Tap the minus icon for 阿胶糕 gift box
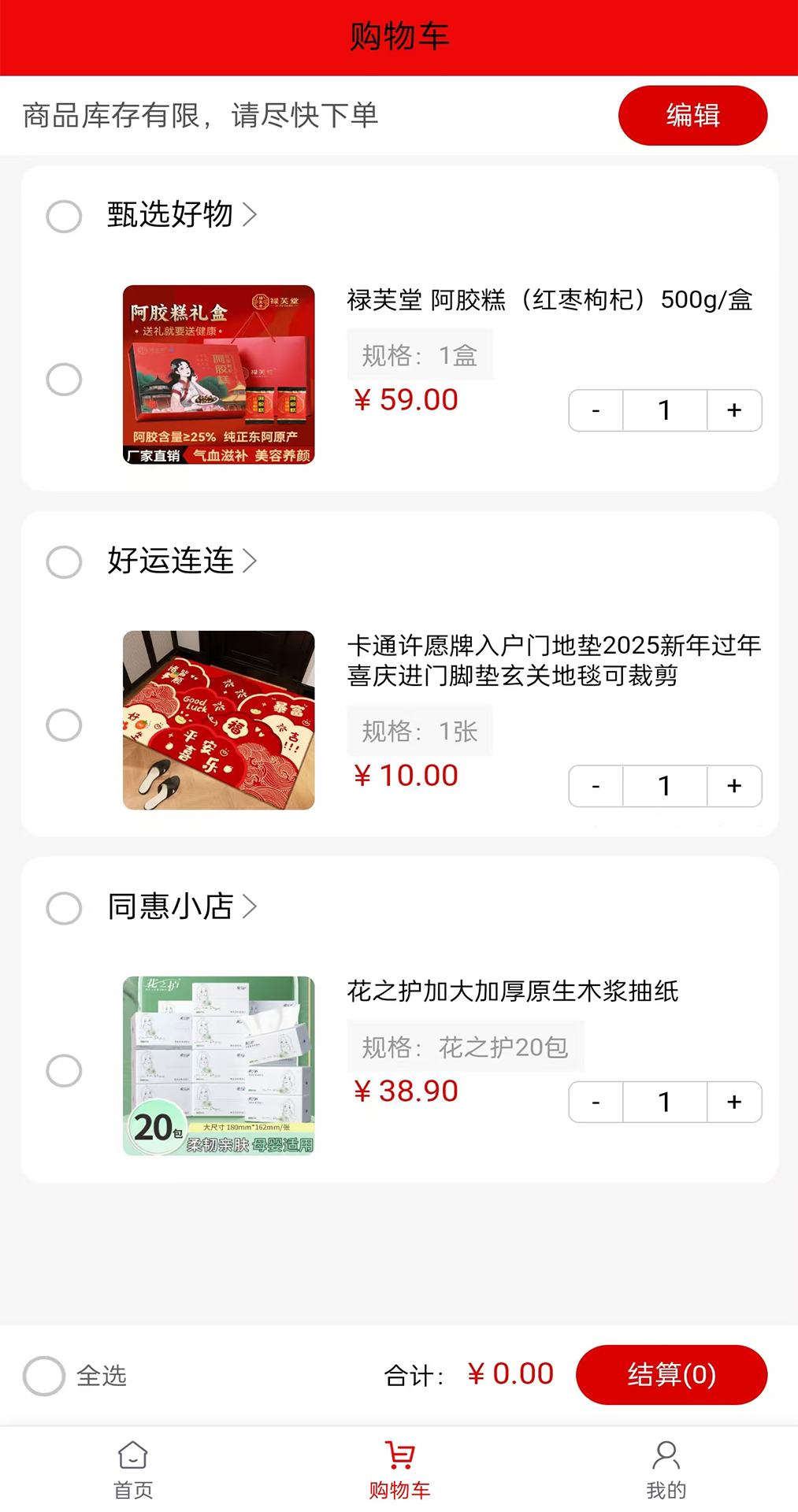Viewport: 798px width, 1512px height. [x=595, y=410]
